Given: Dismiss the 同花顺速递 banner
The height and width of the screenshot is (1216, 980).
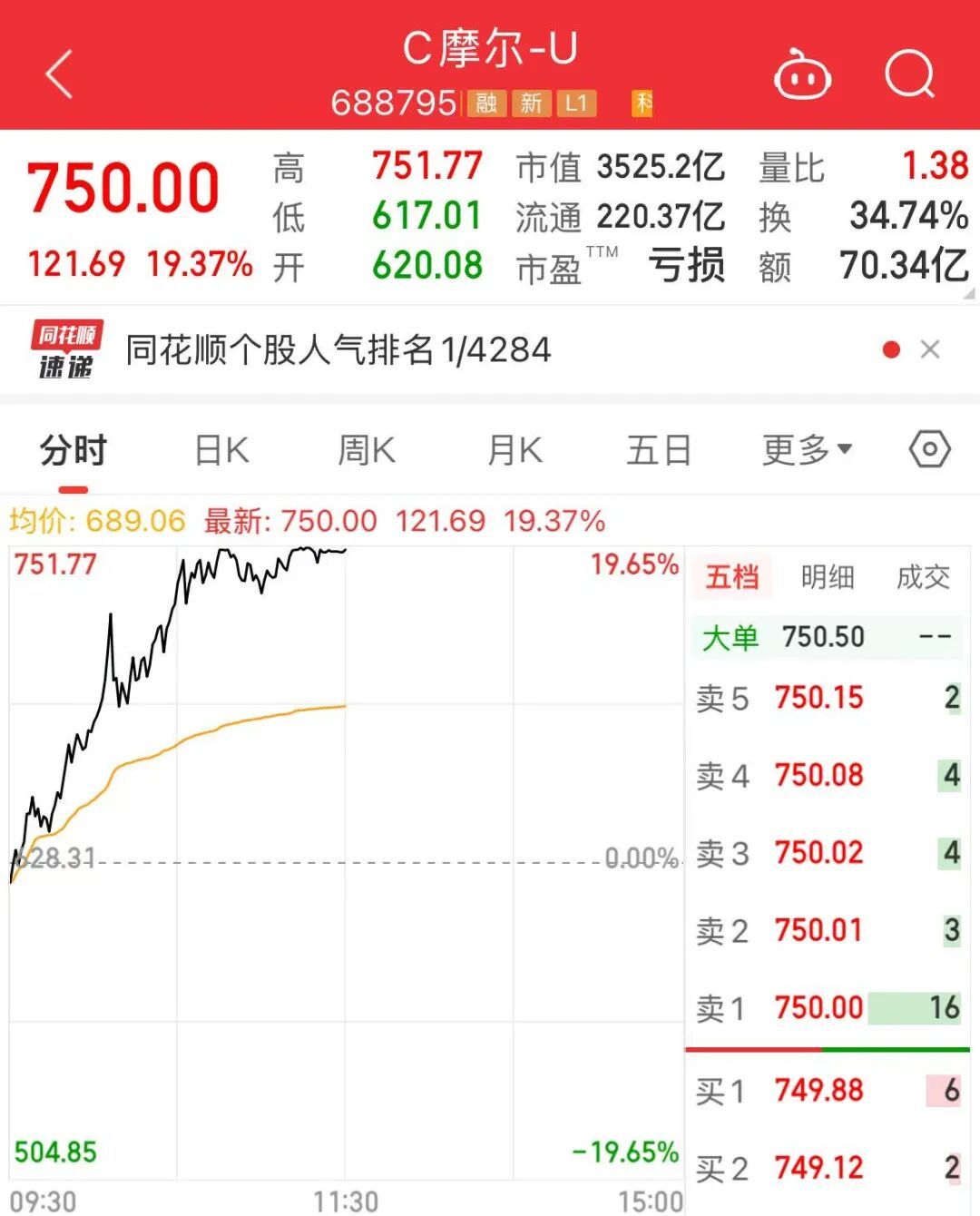Looking at the screenshot, I should 929,349.
